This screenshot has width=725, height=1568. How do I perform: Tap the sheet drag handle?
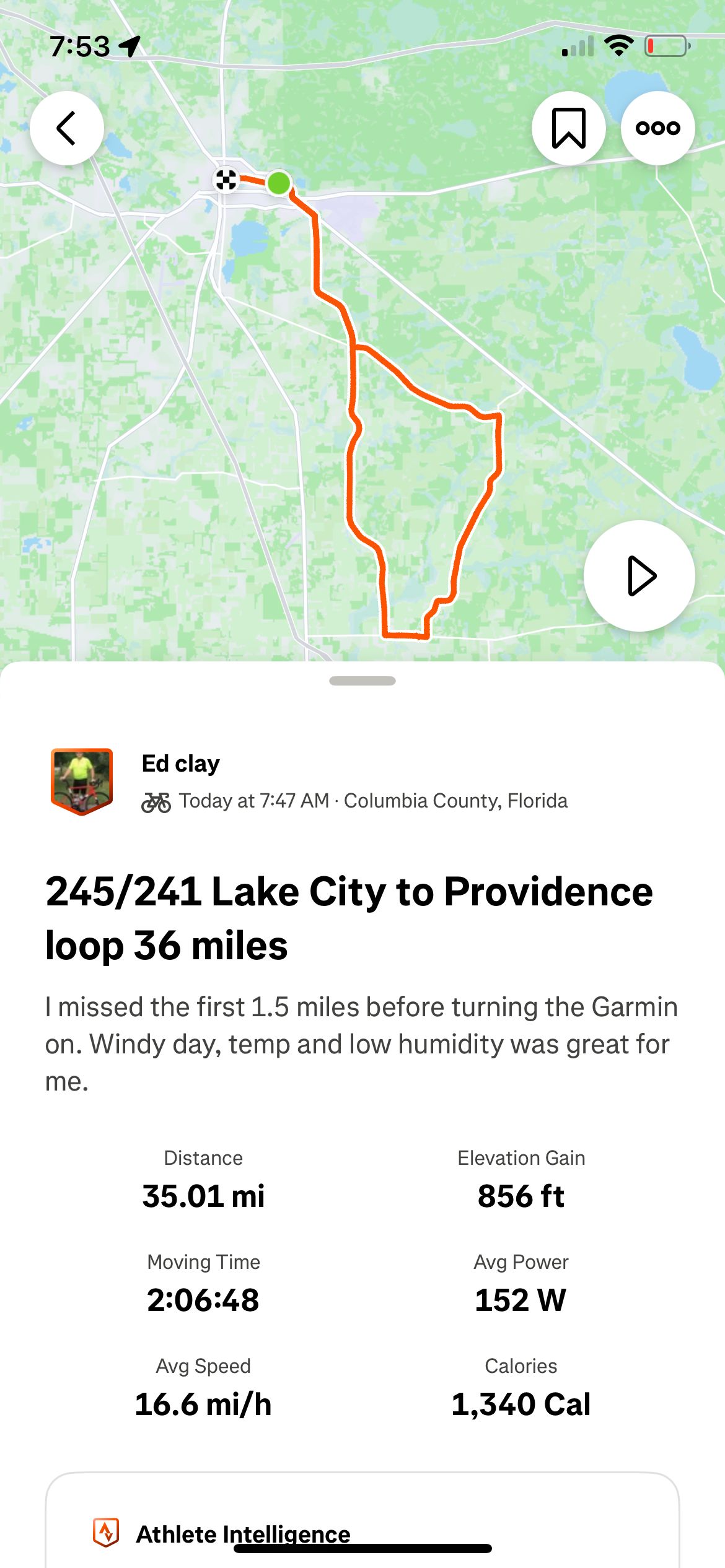(x=362, y=681)
